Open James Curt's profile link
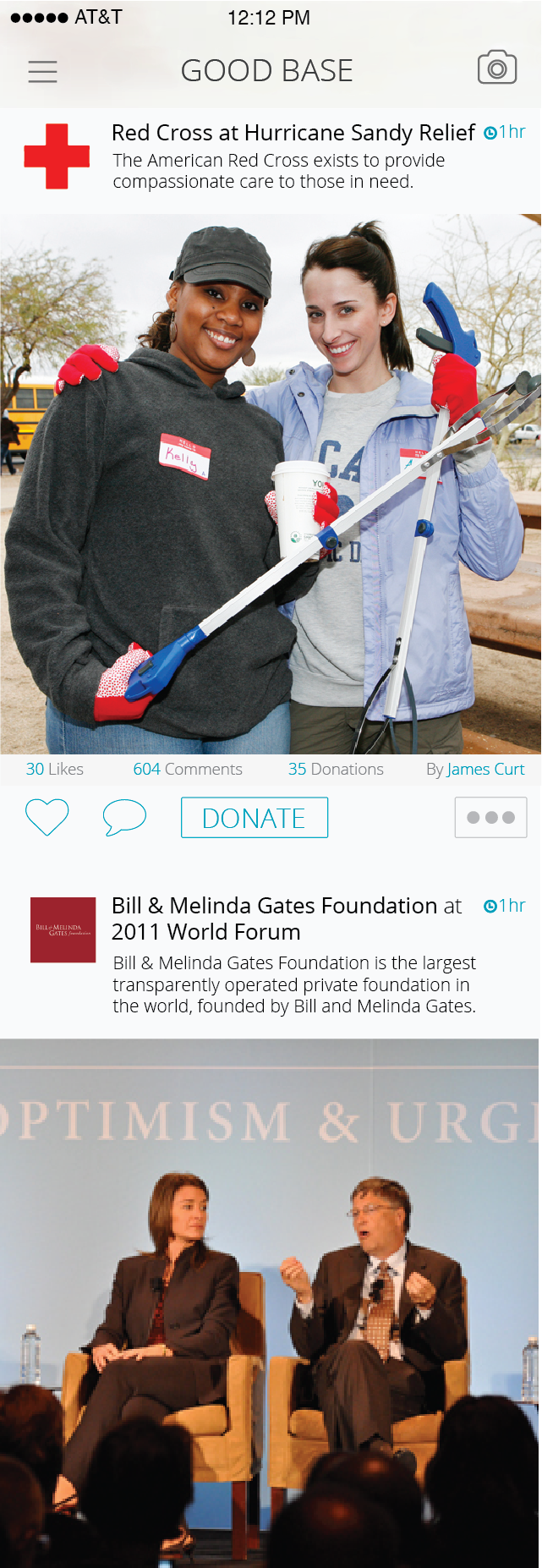This screenshot has height=1568, width=542. pyautogui.click(x=485, y=769)
